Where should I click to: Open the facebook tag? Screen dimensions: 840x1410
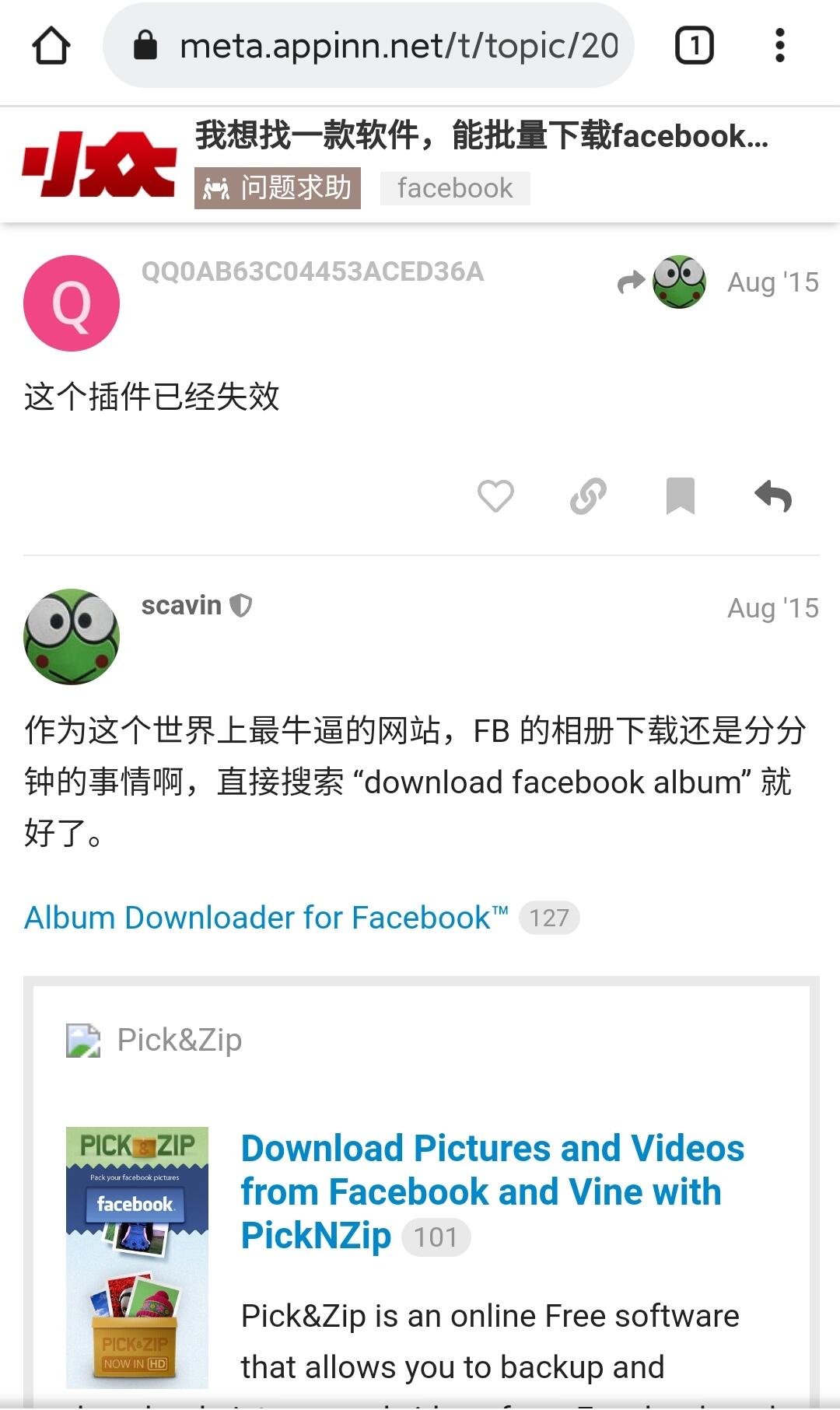[455, 188]
